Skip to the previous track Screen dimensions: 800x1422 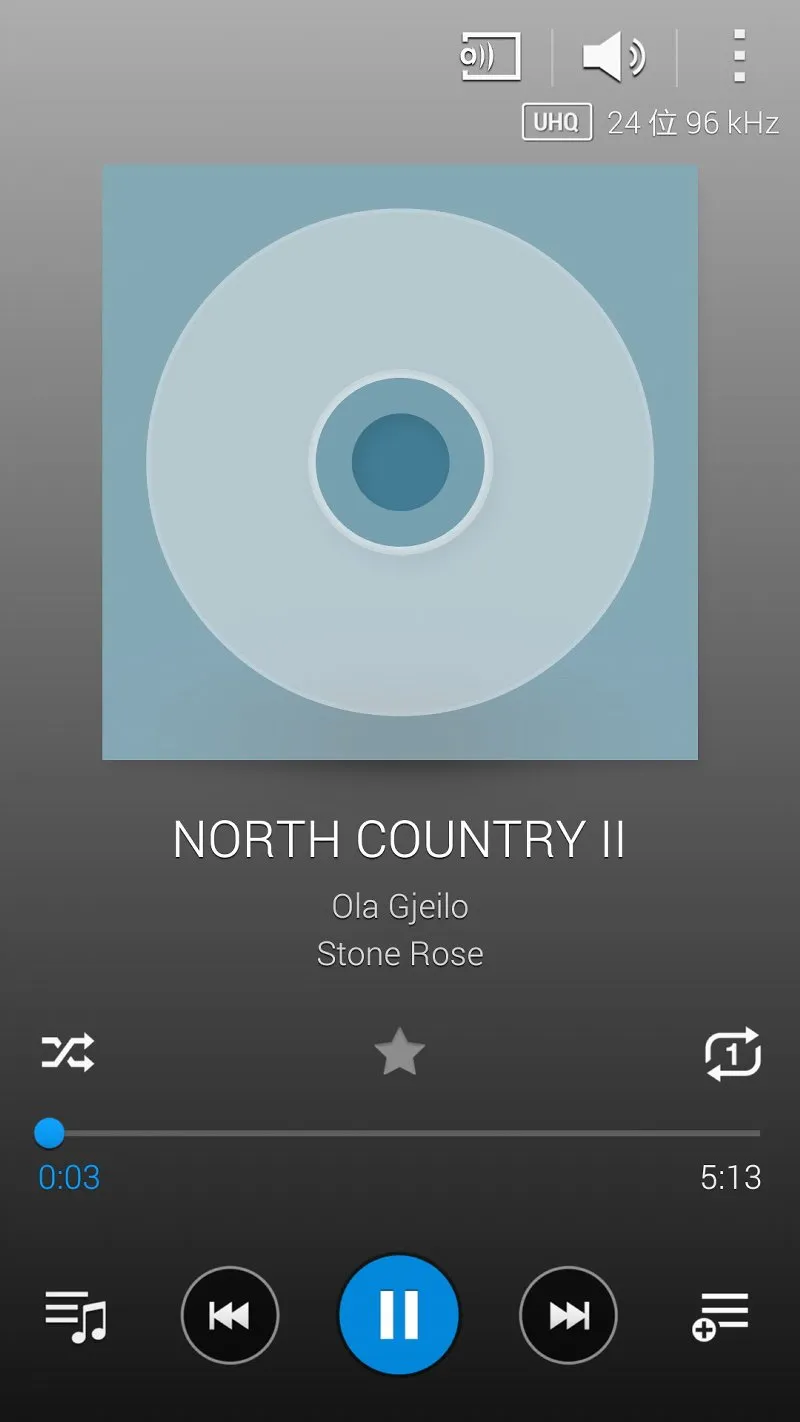point(229,1316)
